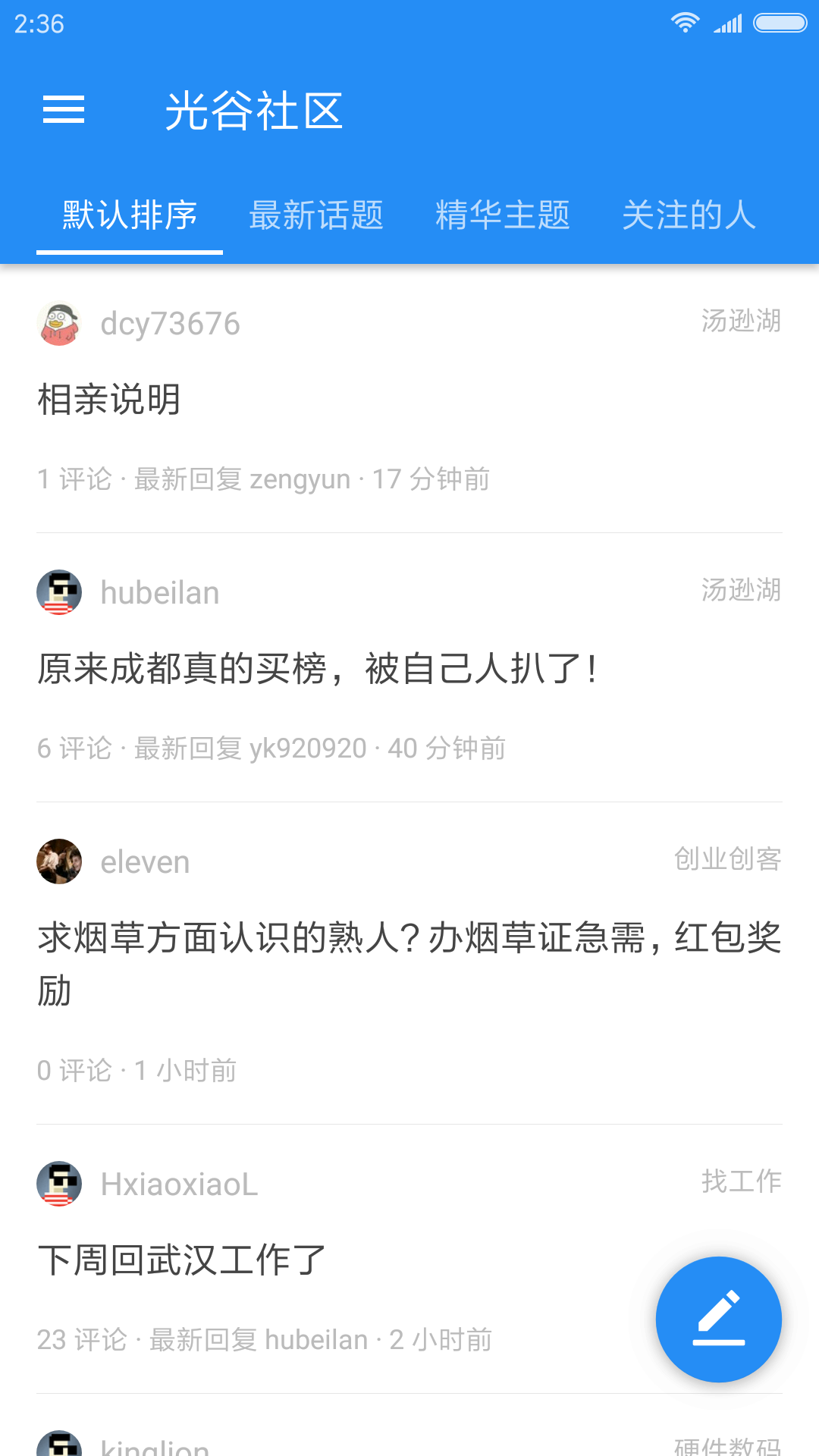The height and width of the screenshot is (1456, 819).
Task: Open the topic 相亲说明
Action: point(110,400)
